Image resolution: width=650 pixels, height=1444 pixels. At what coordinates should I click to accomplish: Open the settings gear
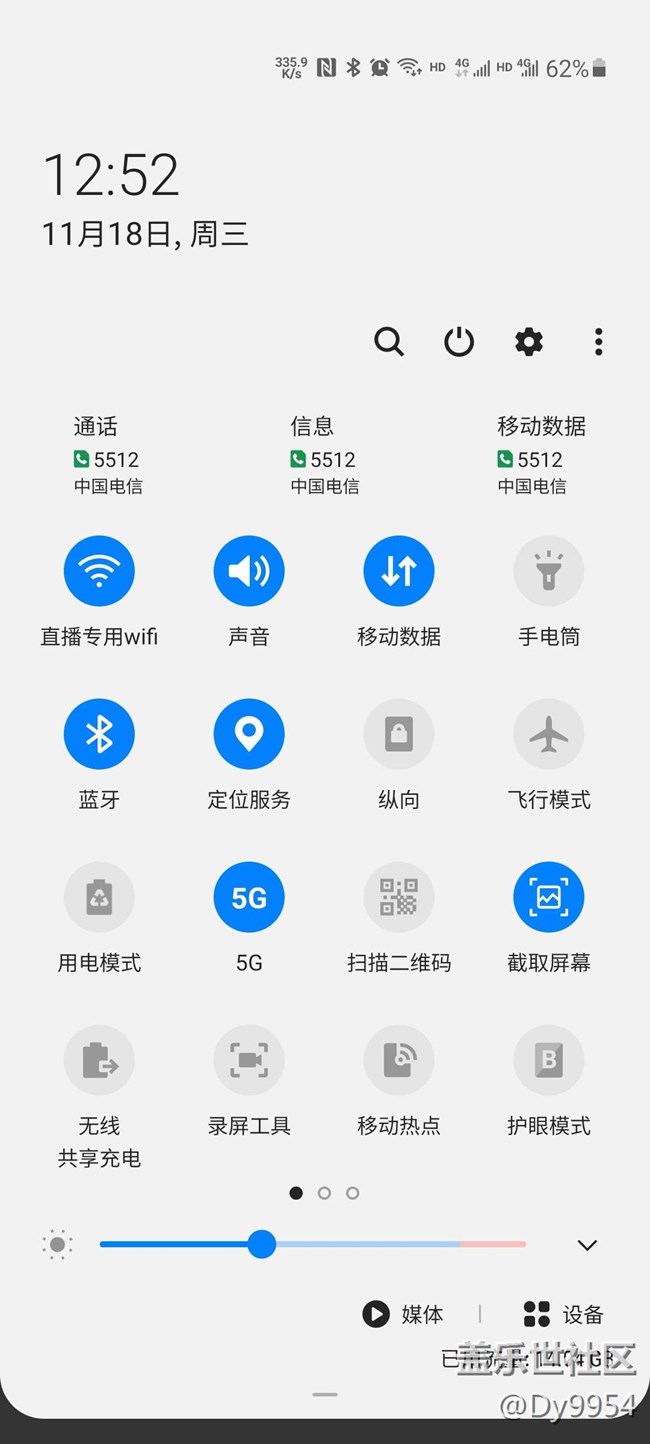click(x=529, y=342)
